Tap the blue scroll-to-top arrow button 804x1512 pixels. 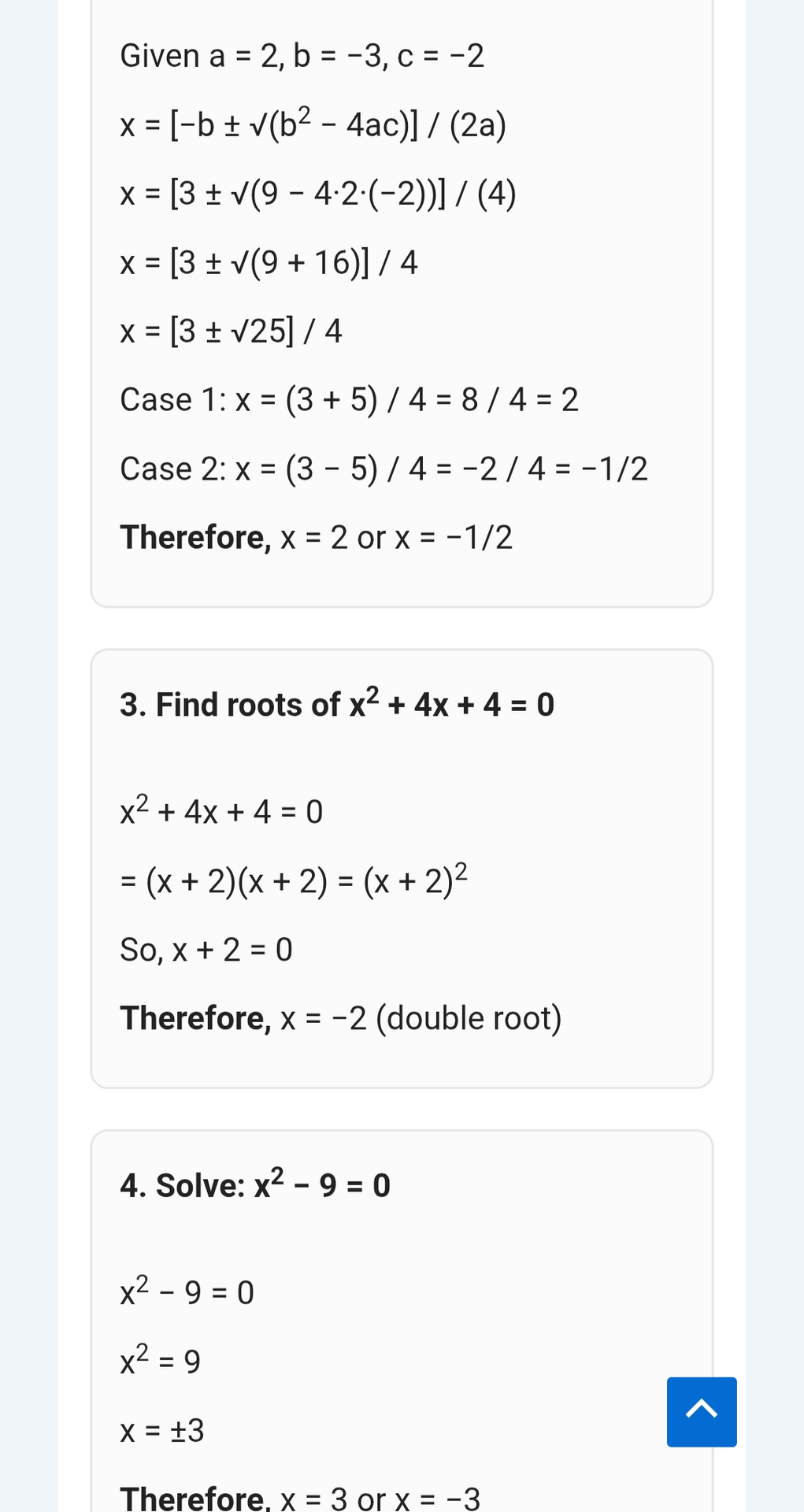[x=701, y=1411]
